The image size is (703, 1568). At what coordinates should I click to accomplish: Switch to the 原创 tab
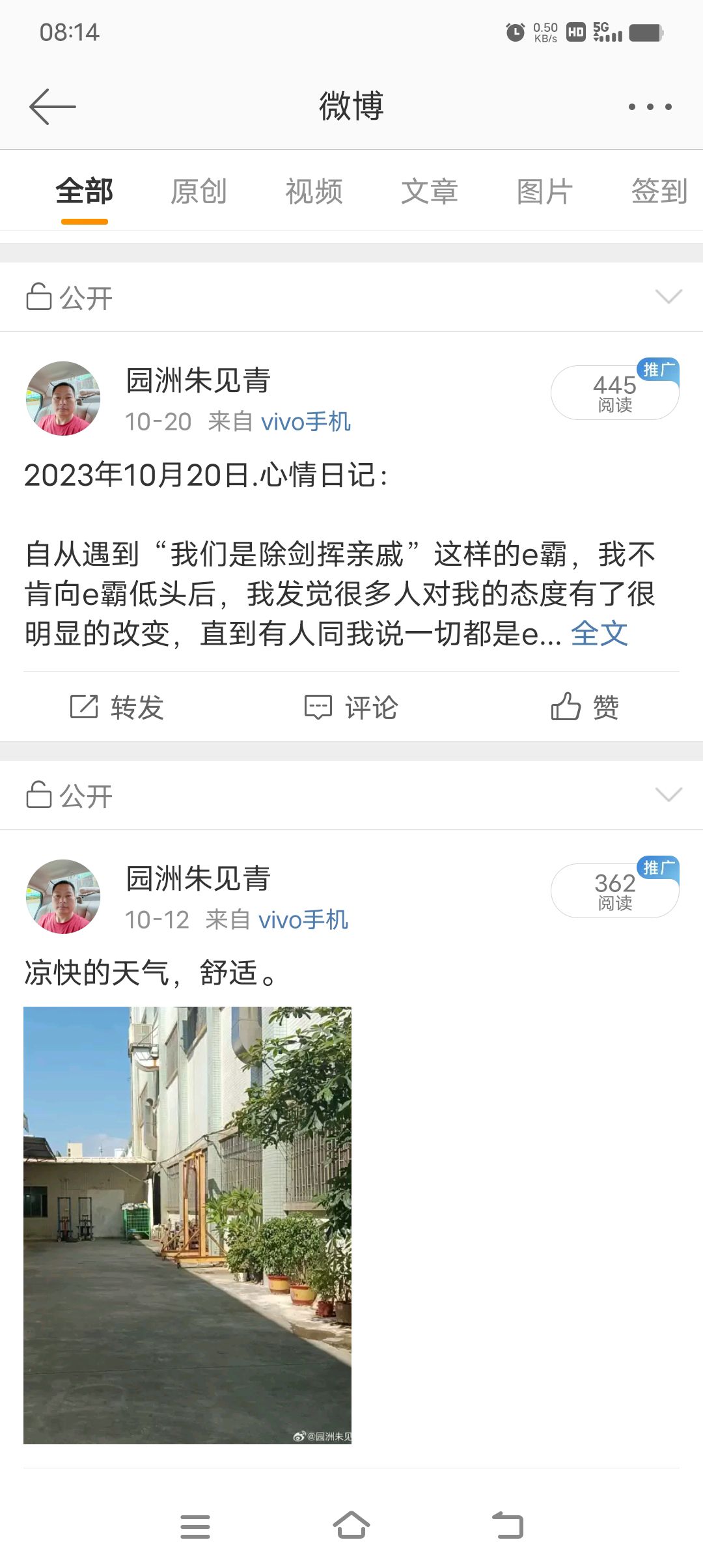[x=199, y=191]
